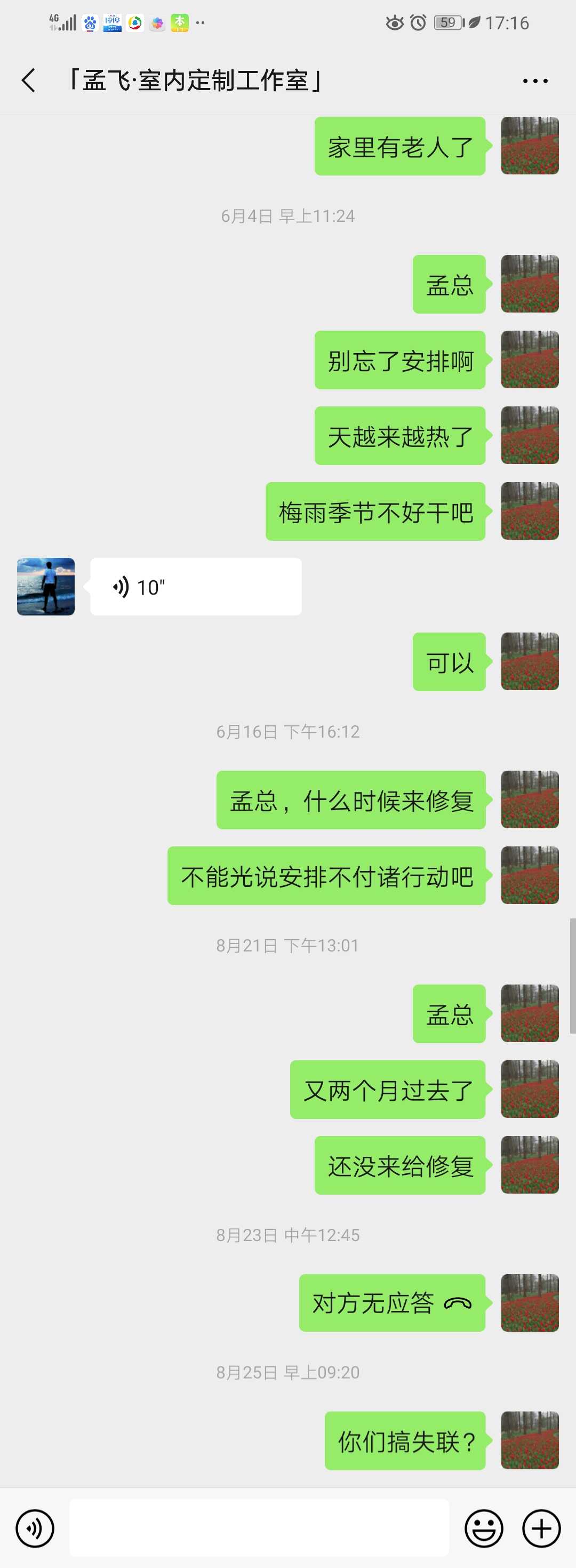Go back to the chat list
This screenshot has width=576, height=1568.
(x=29, y=81)
